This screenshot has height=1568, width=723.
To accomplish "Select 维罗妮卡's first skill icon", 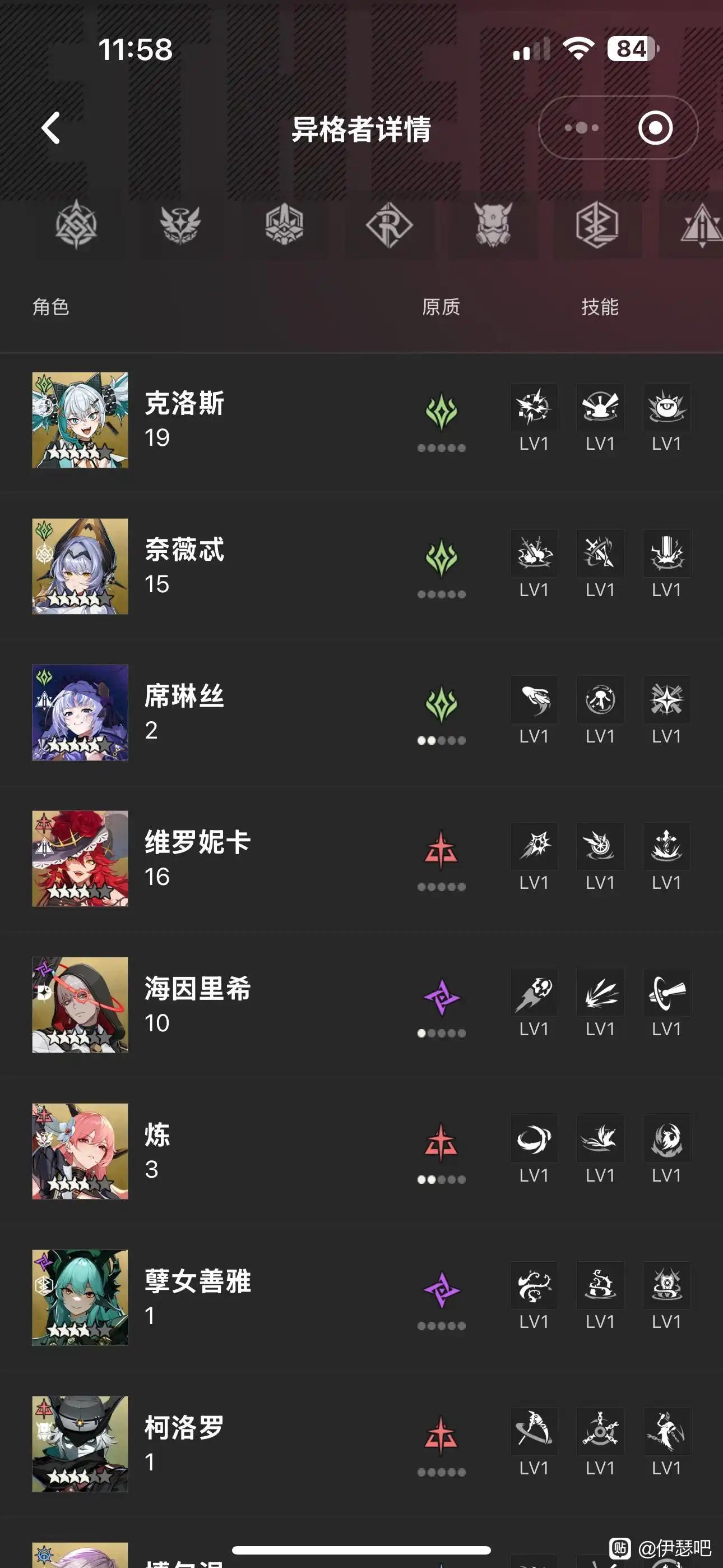I will pos(534,847).
